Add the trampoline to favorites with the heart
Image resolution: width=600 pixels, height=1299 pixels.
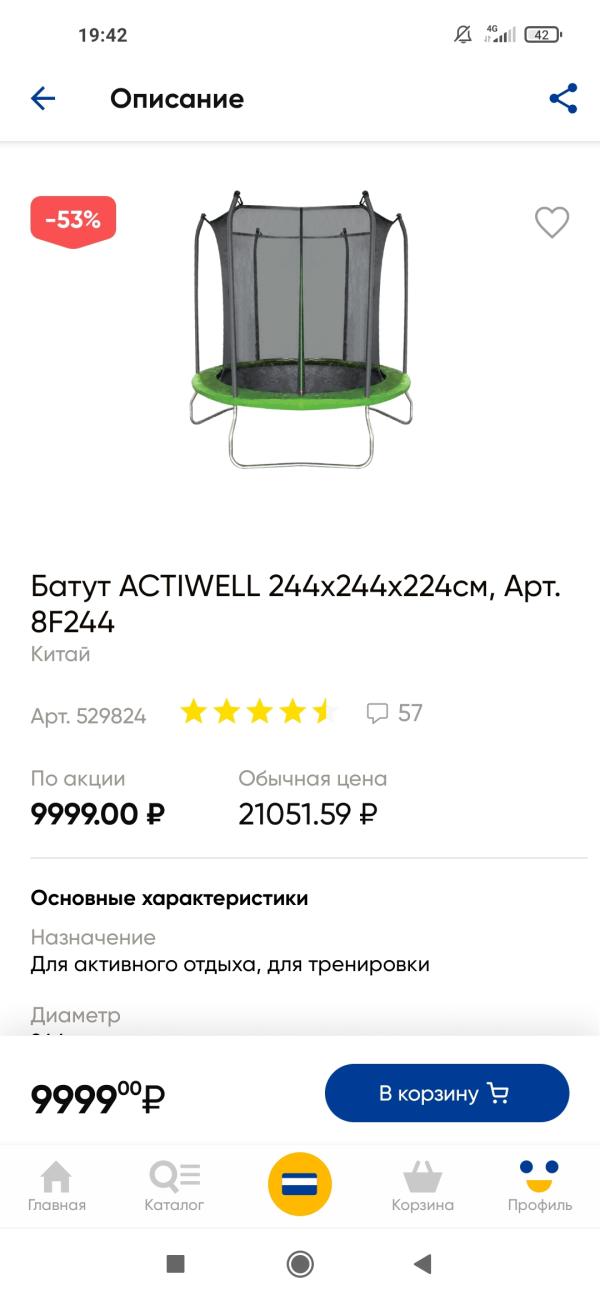click(552, 222)
